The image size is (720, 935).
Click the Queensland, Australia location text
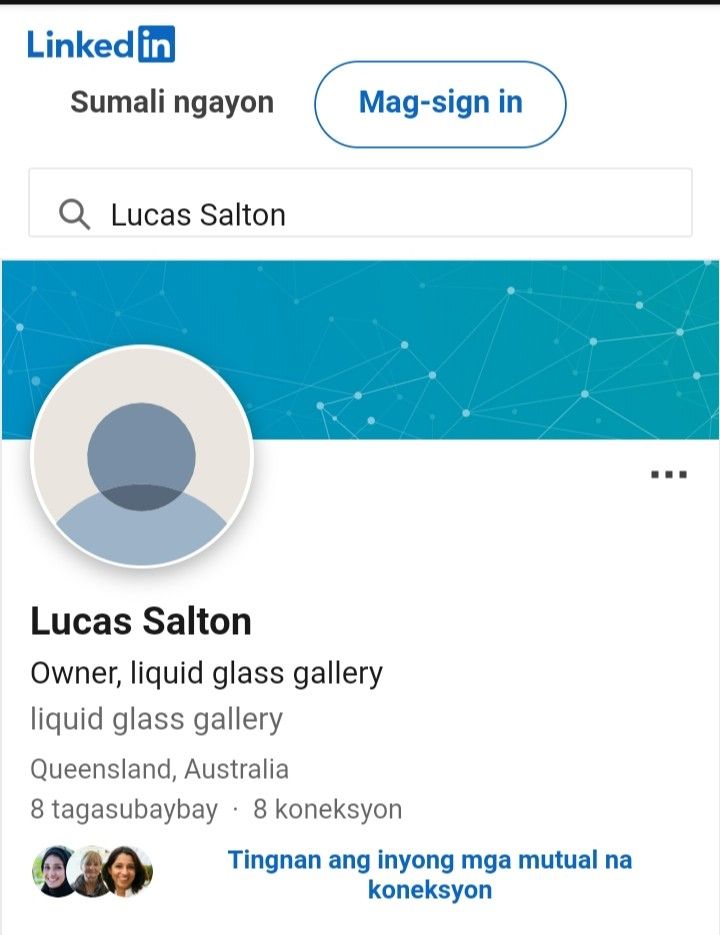pyautogui.click(x=160, y=769)
